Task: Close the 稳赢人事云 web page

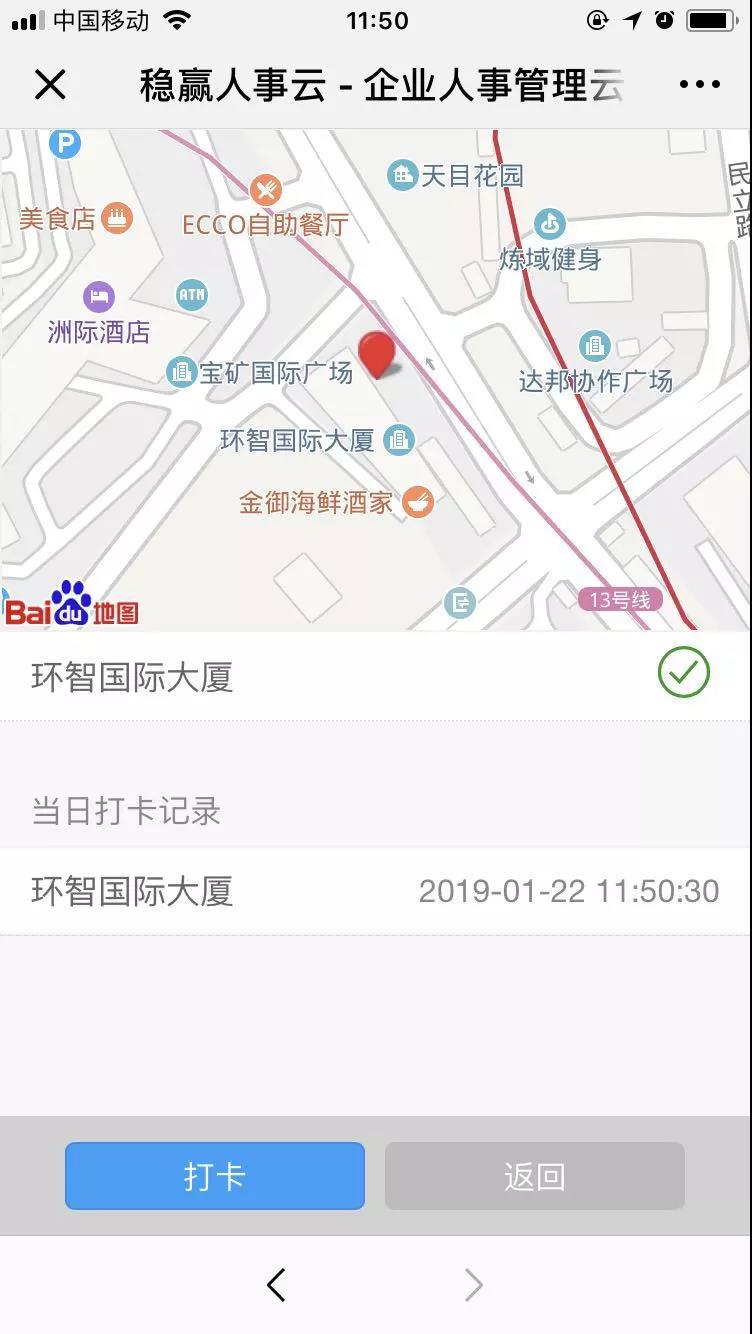Action: click(50, 86)
